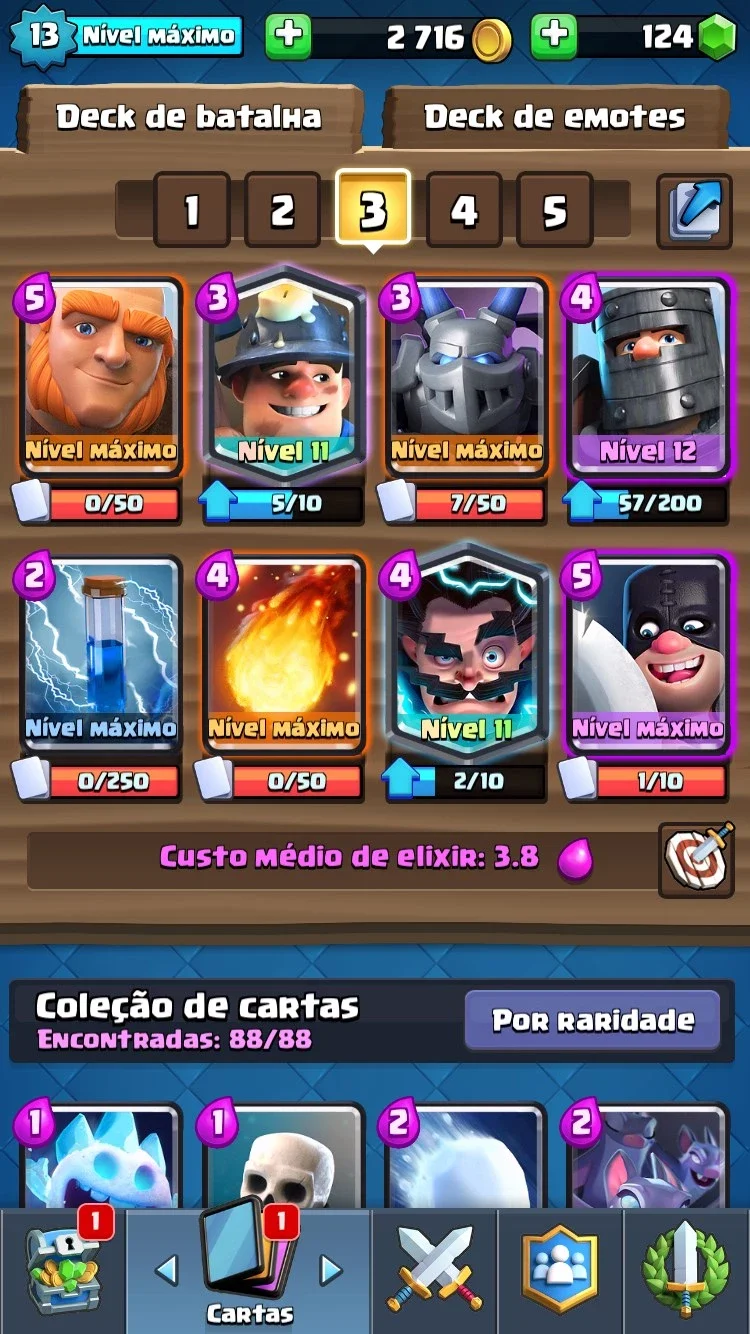The image size is (750, 1334).
Task: Select deck slot 2
Action: coord(283,210)
